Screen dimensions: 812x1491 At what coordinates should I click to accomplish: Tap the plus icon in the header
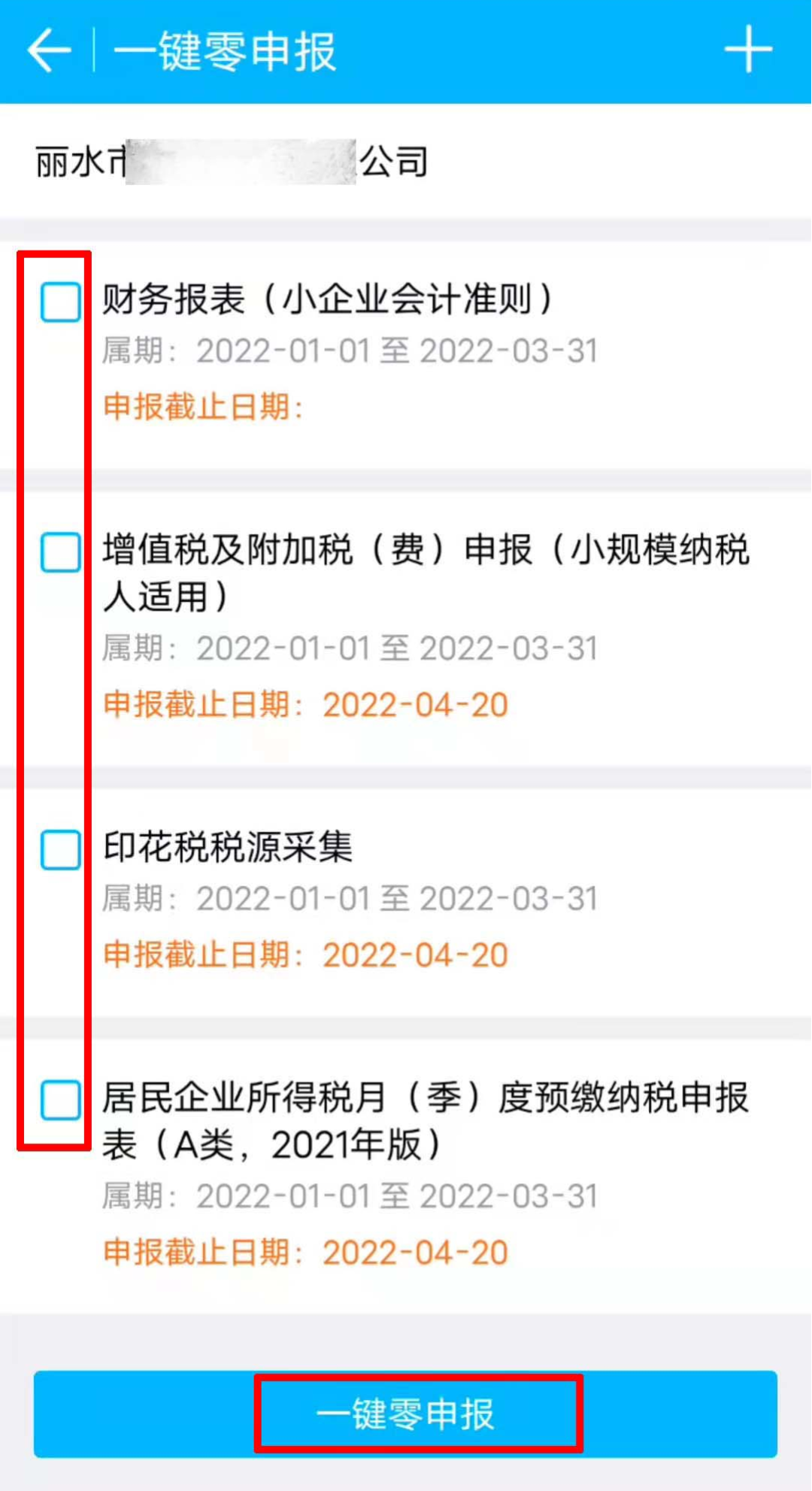[748, 50]
